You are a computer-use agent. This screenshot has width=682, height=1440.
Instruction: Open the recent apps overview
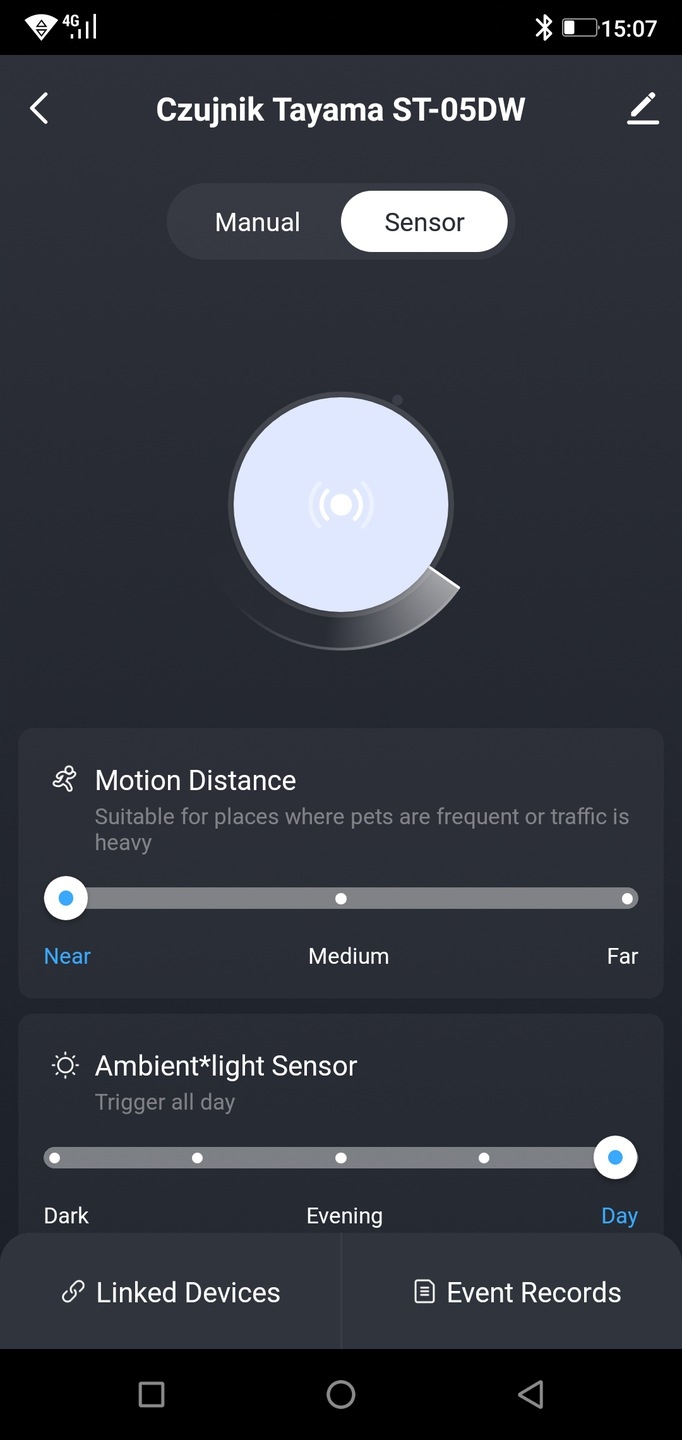(151, 1394)
